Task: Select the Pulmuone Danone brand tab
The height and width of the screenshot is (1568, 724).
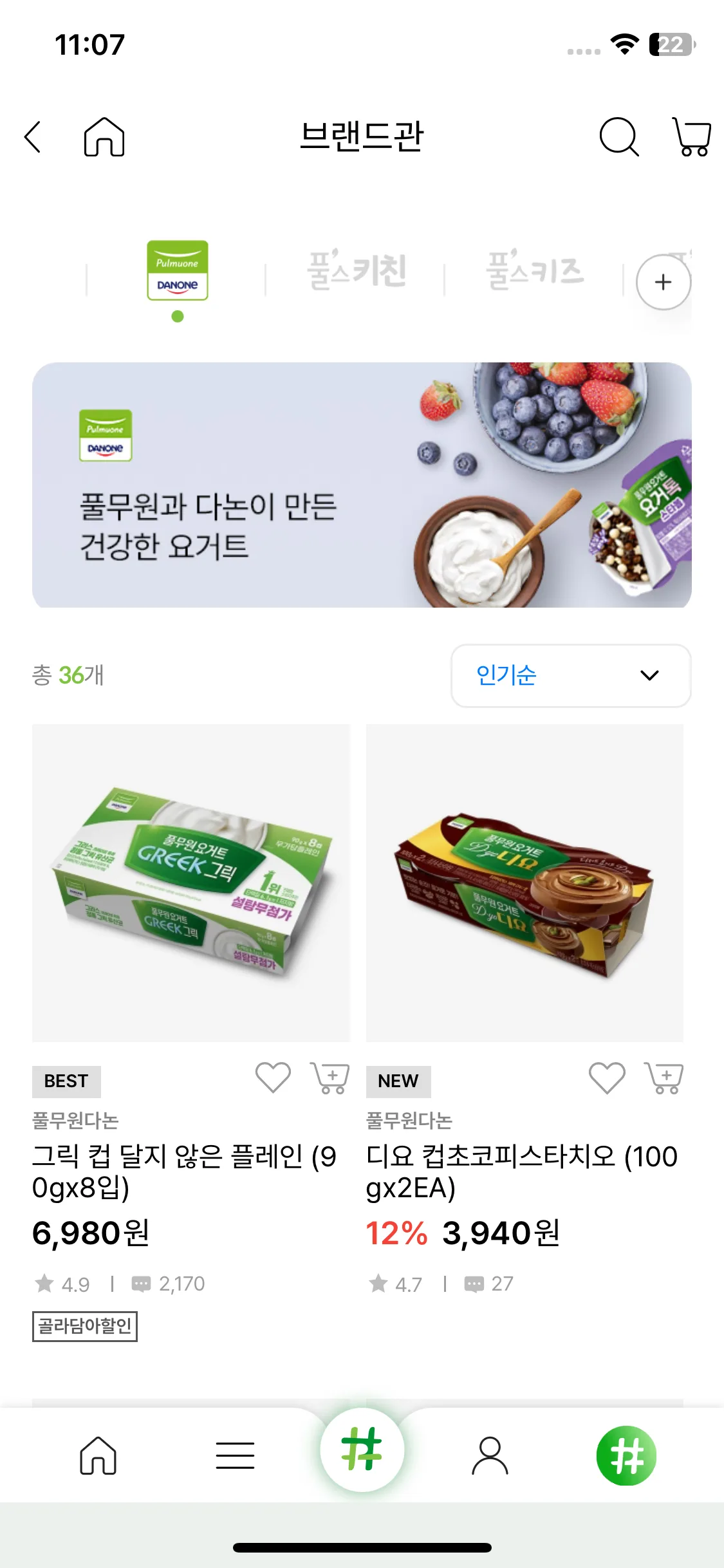Action: pos(178,271)
